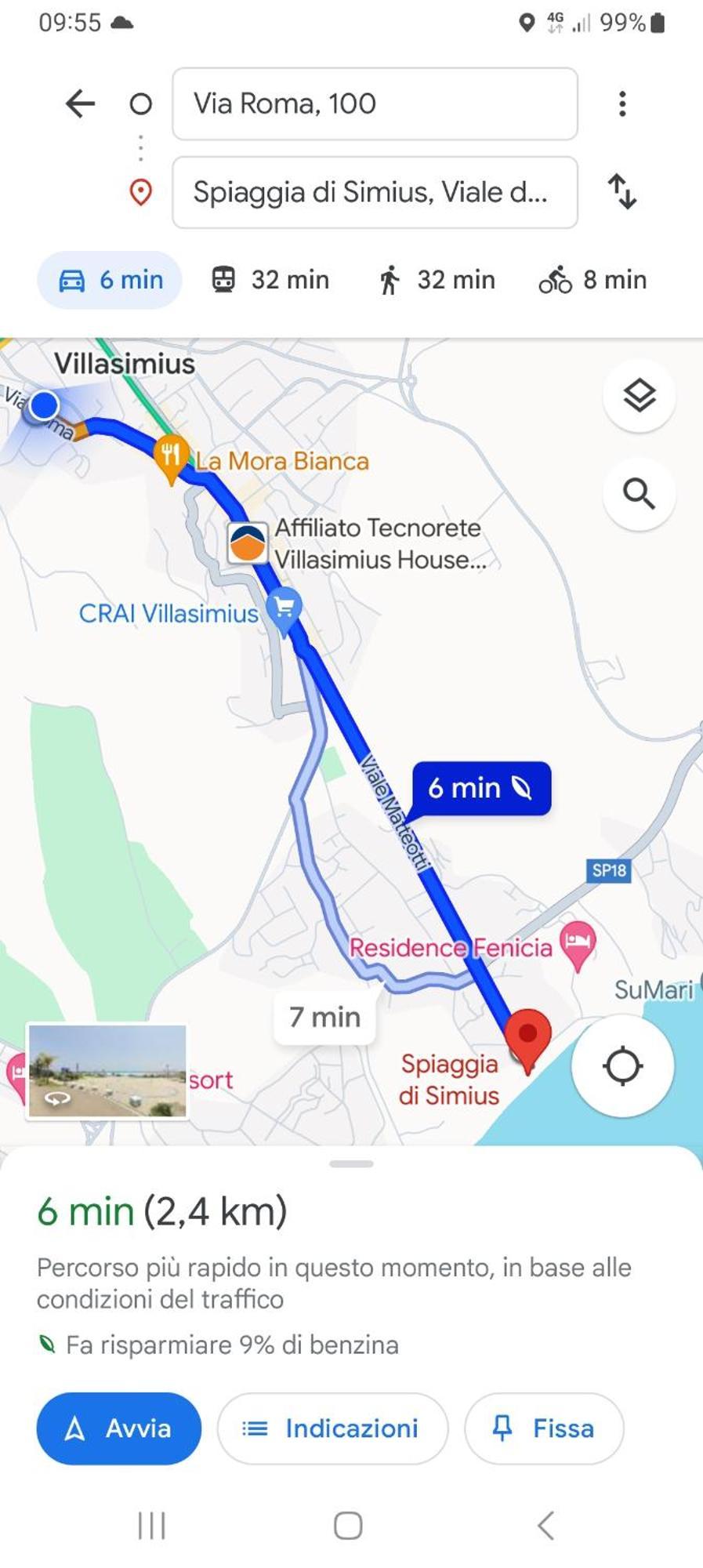Swap origin and destination
The image size is (703, 1568).
click(622, 192)
